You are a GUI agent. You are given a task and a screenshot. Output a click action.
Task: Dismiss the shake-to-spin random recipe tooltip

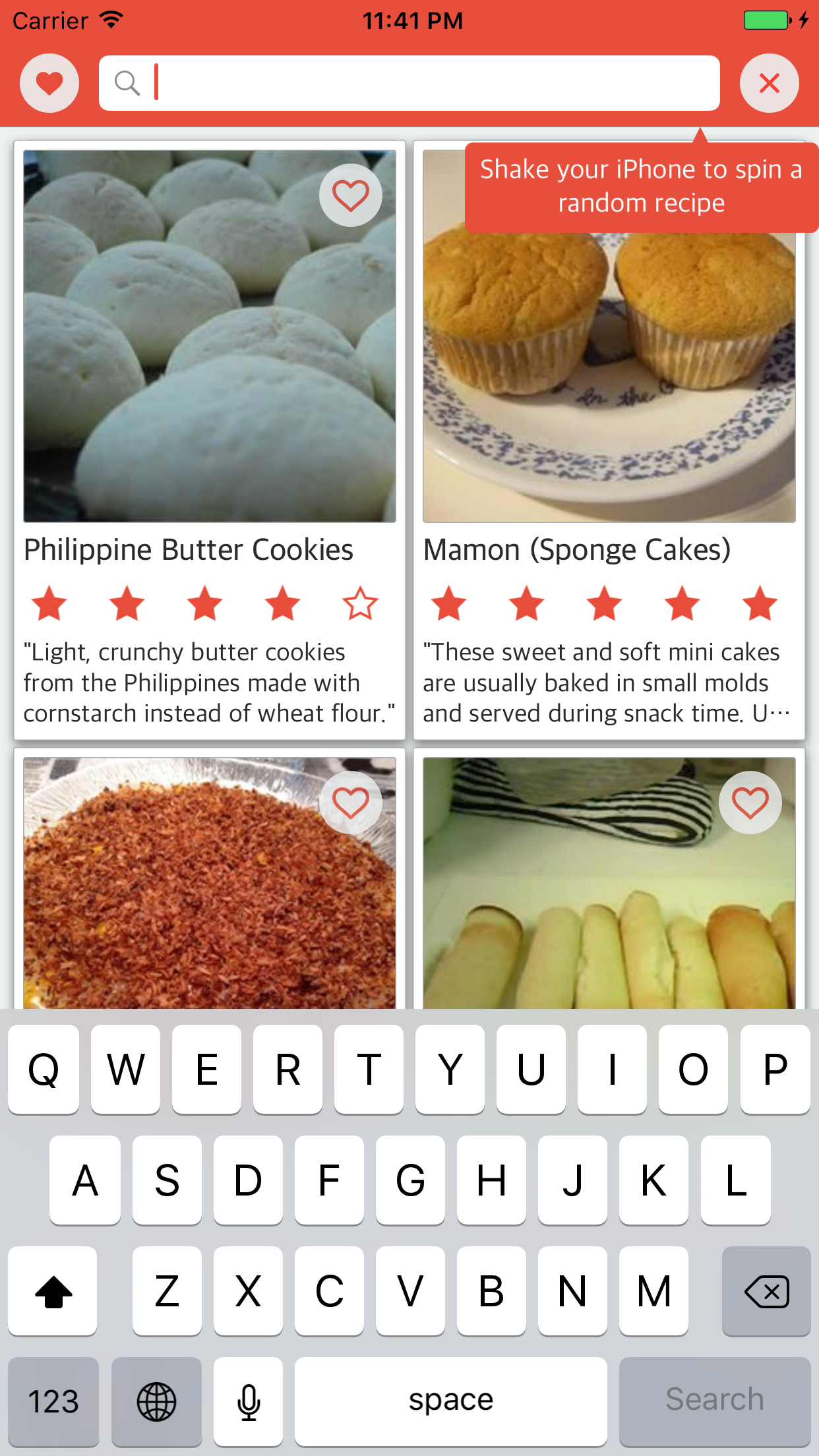641,187
